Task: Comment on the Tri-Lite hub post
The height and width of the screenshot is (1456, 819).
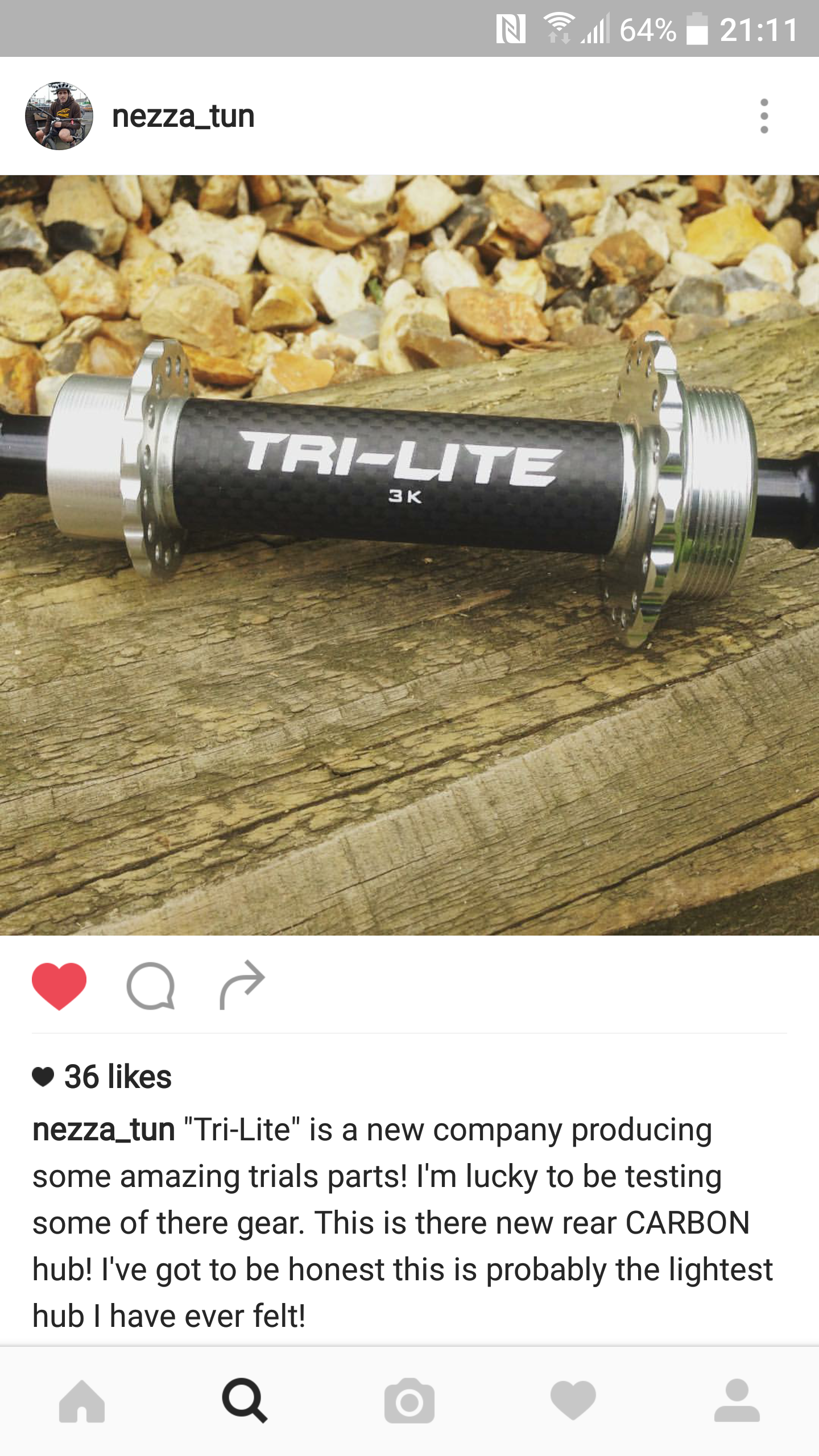Action: pyautogui.click(x=151, y=986)
